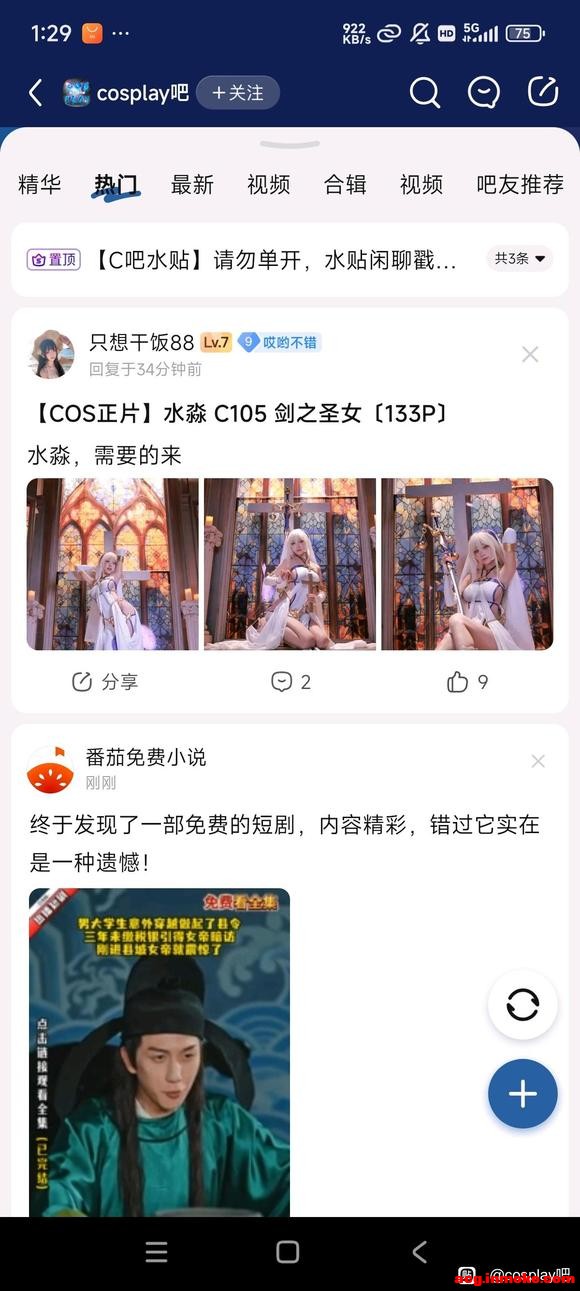Open comments on the 水淼 post
580x1291 pixels.
pos(291,682)
